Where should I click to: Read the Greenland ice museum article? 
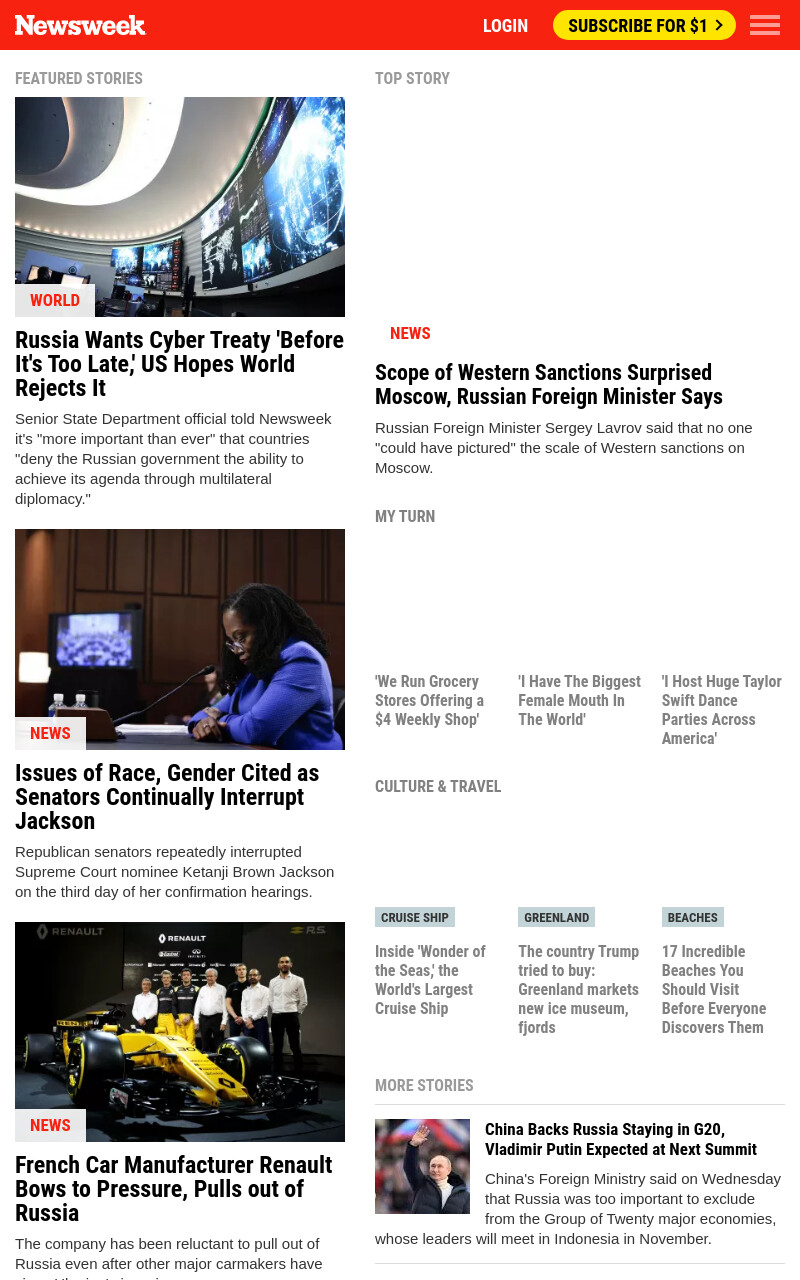coord(579,989)
